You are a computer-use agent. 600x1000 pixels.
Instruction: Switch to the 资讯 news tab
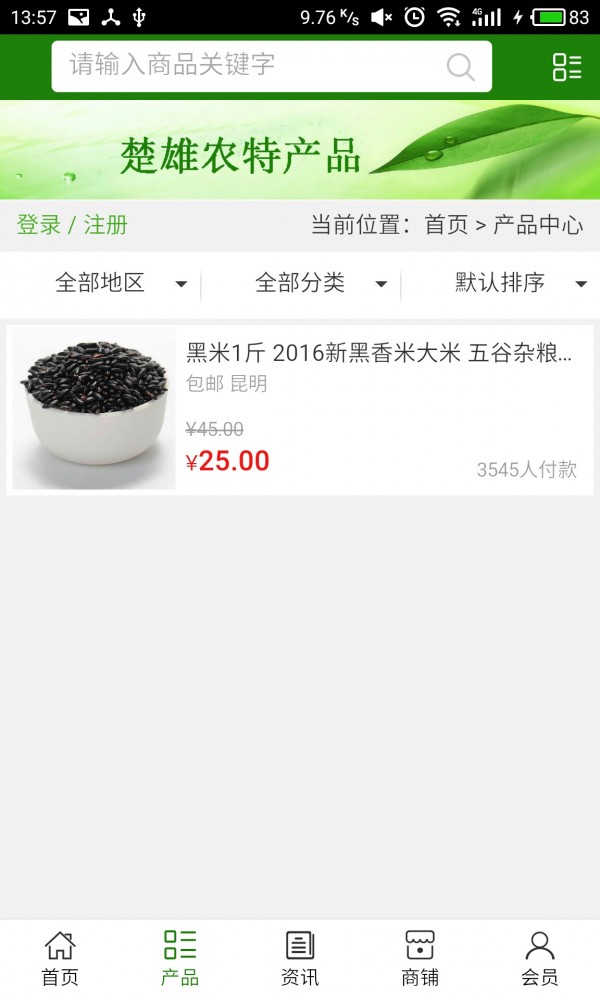point(300,958)
